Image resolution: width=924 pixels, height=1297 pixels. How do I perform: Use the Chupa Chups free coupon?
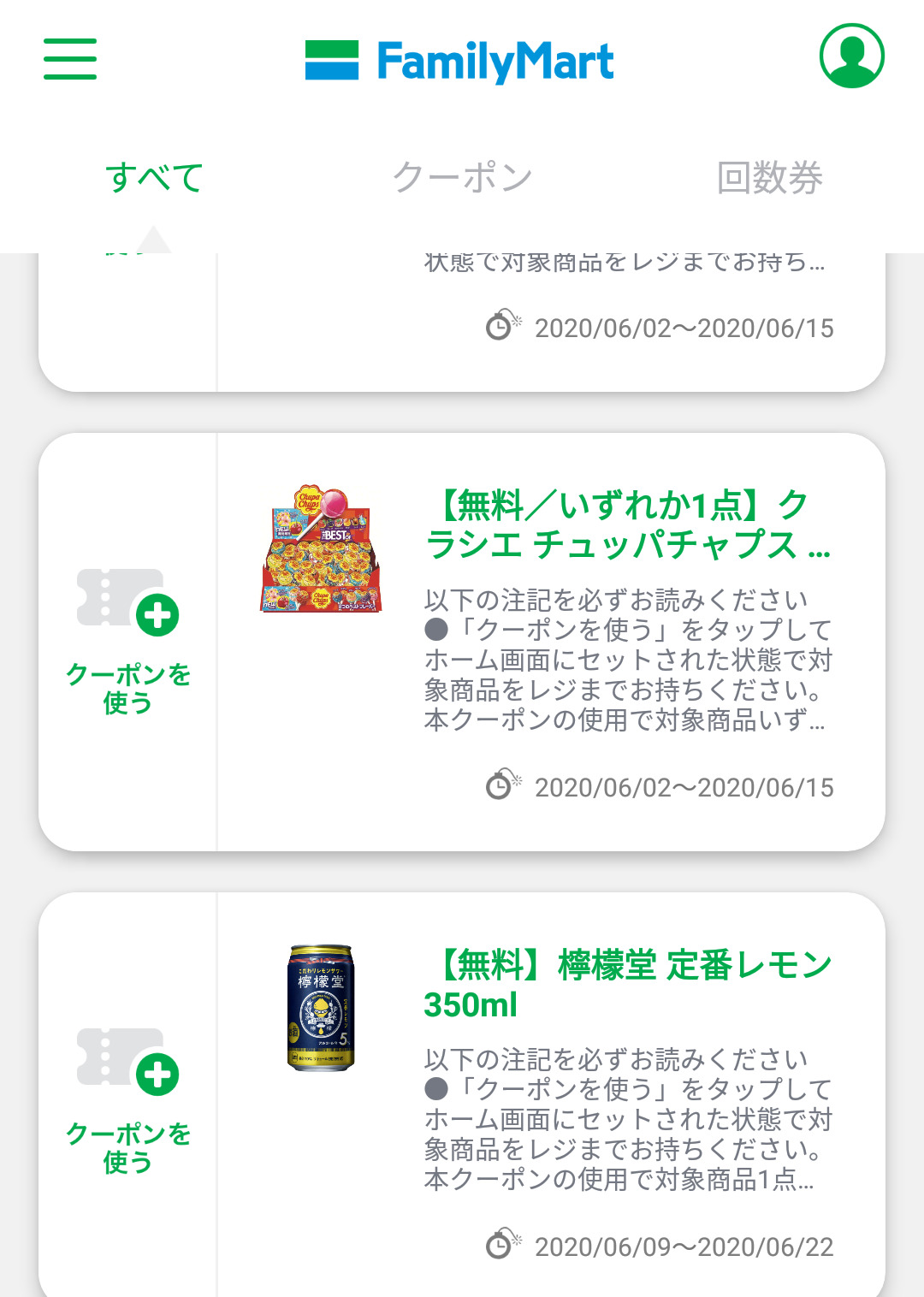(128, 642)
